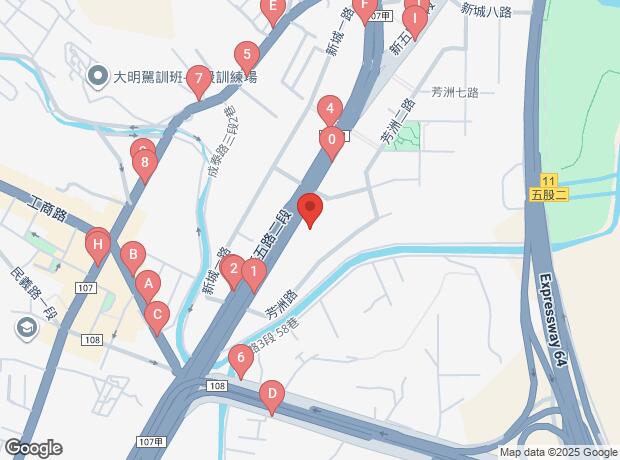Viewport: 620px width, 460px height.
Task: Select map marker 5
Action: pos(246,56)
